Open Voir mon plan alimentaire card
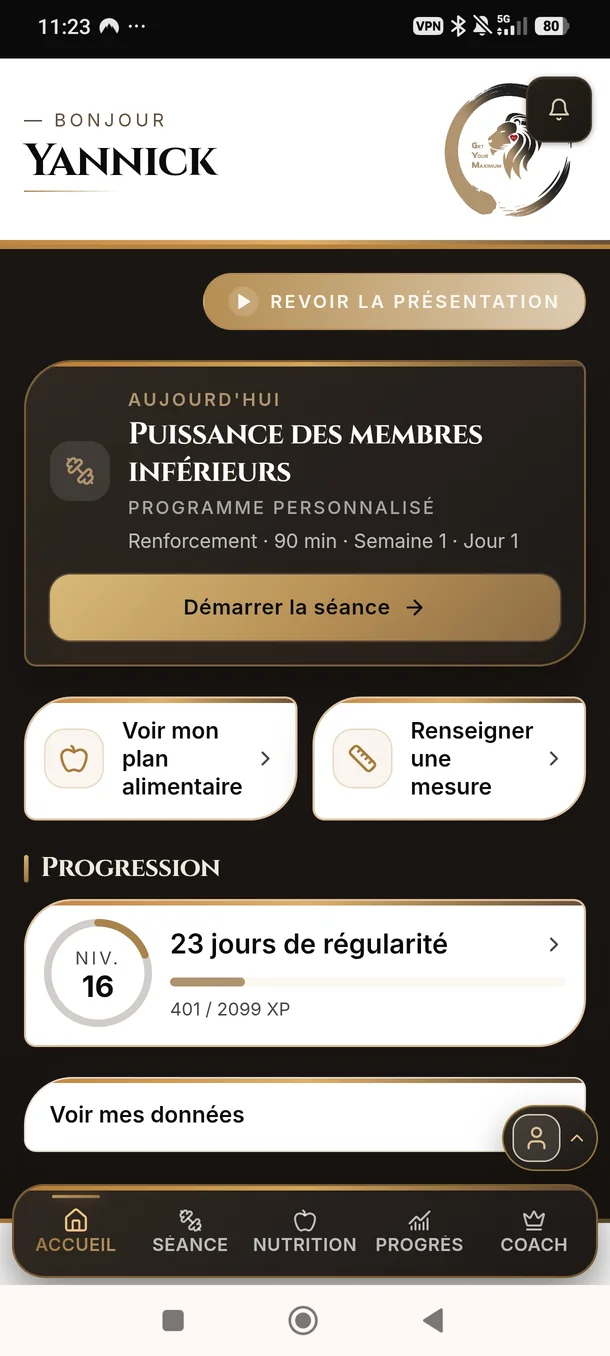 click(160, 758)
